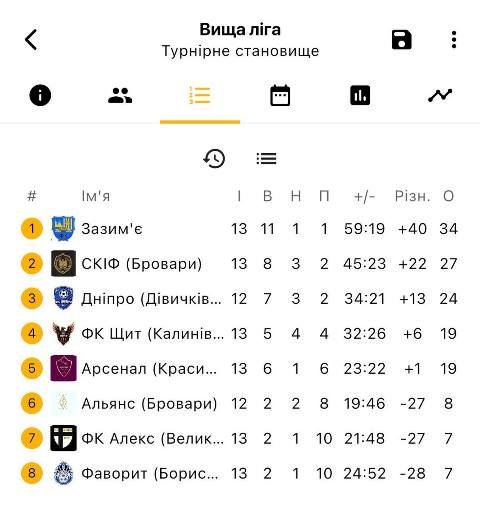The image size is (480, 506).
Task: View the Арсенал (Краси...) team row
Action: tap(239, 369)
